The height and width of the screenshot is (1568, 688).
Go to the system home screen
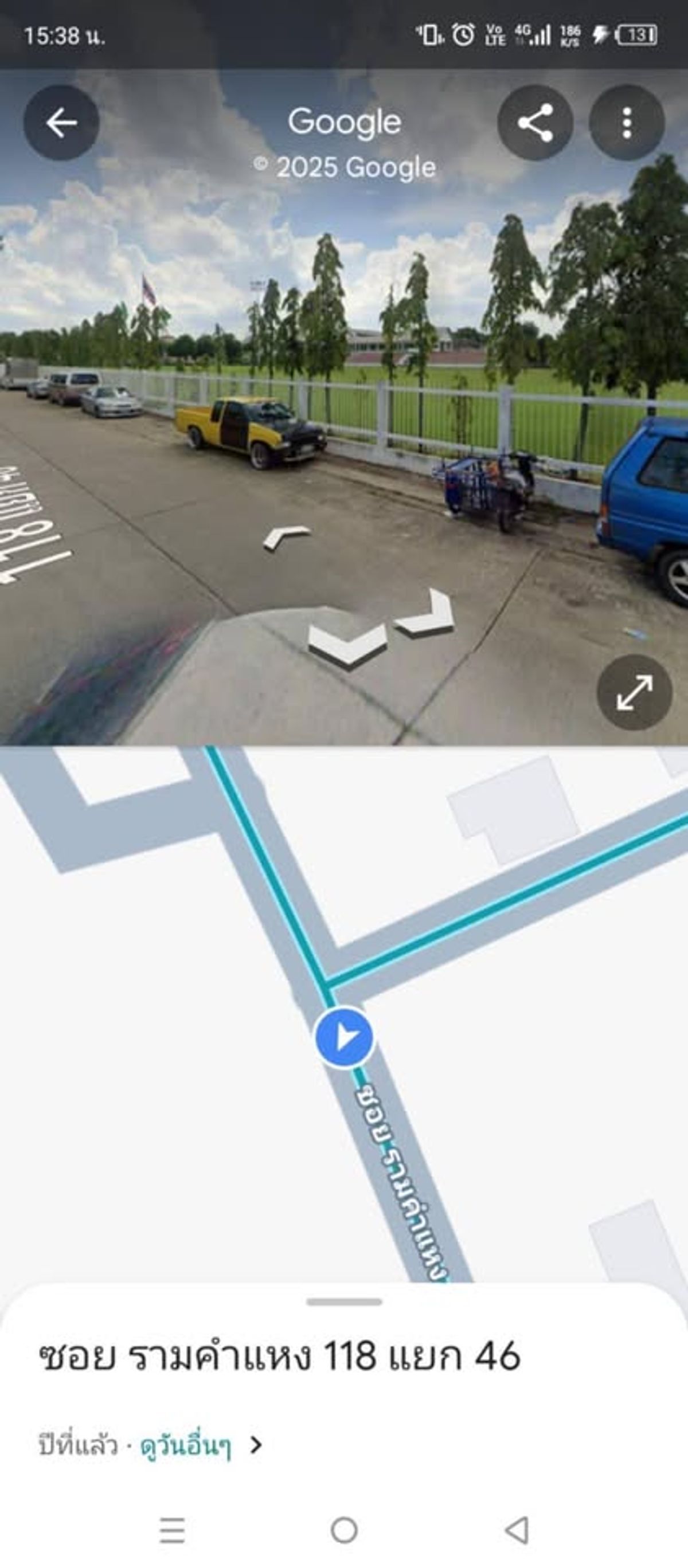point(344,1530)
